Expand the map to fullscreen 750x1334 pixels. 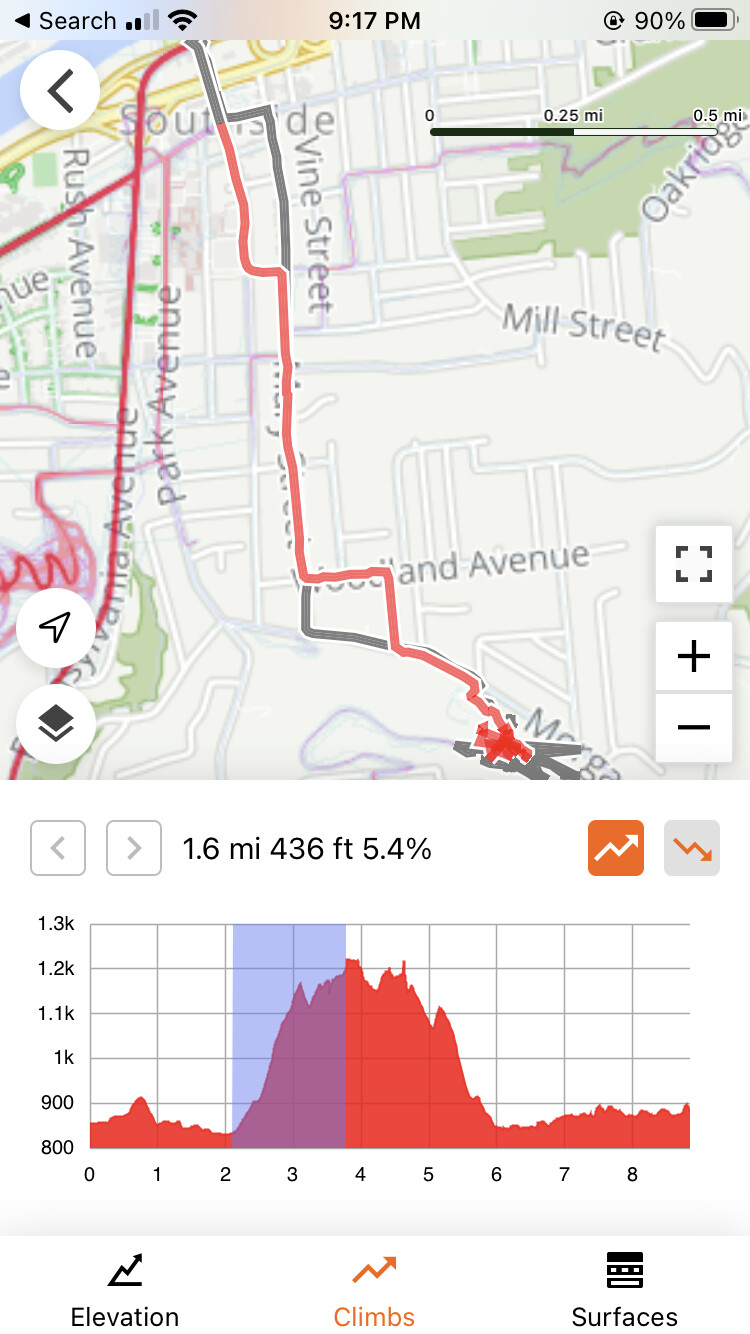pyautogui.click(x=693, y=564)
